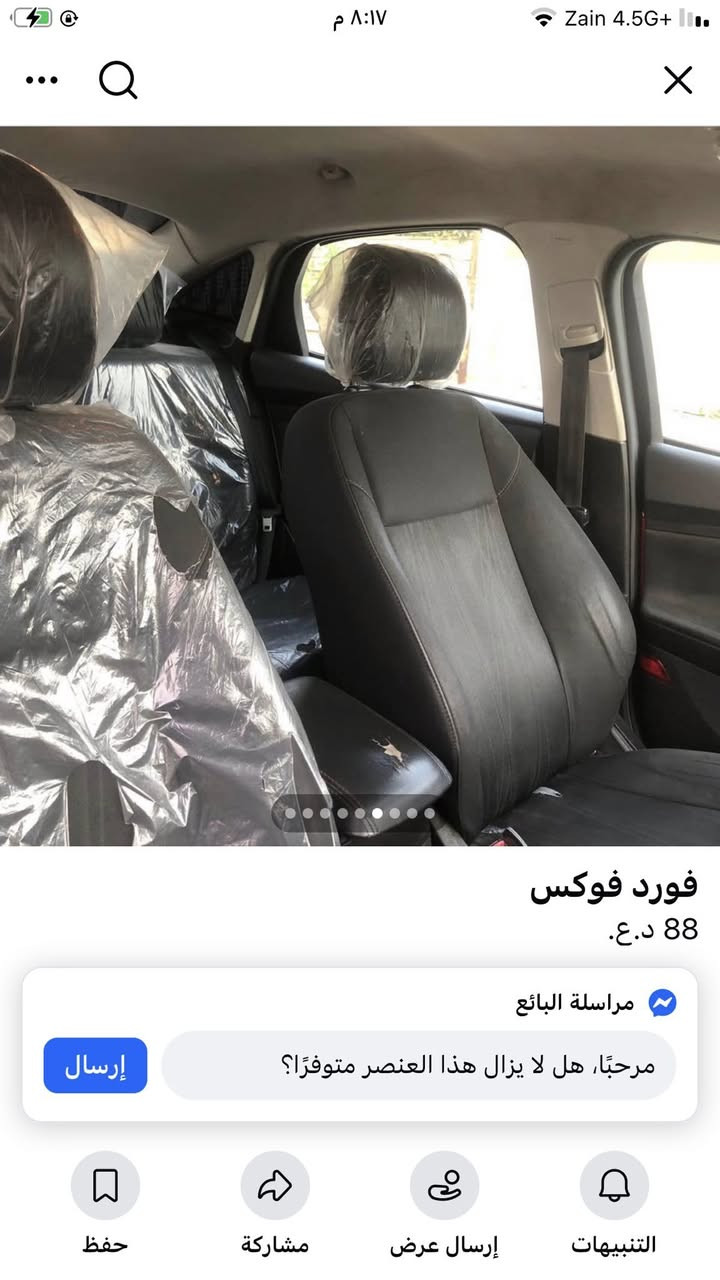This screenshot has height=1280, width=720.
Task: Open search using the magnifier icon
Action: tap(119, 82)
